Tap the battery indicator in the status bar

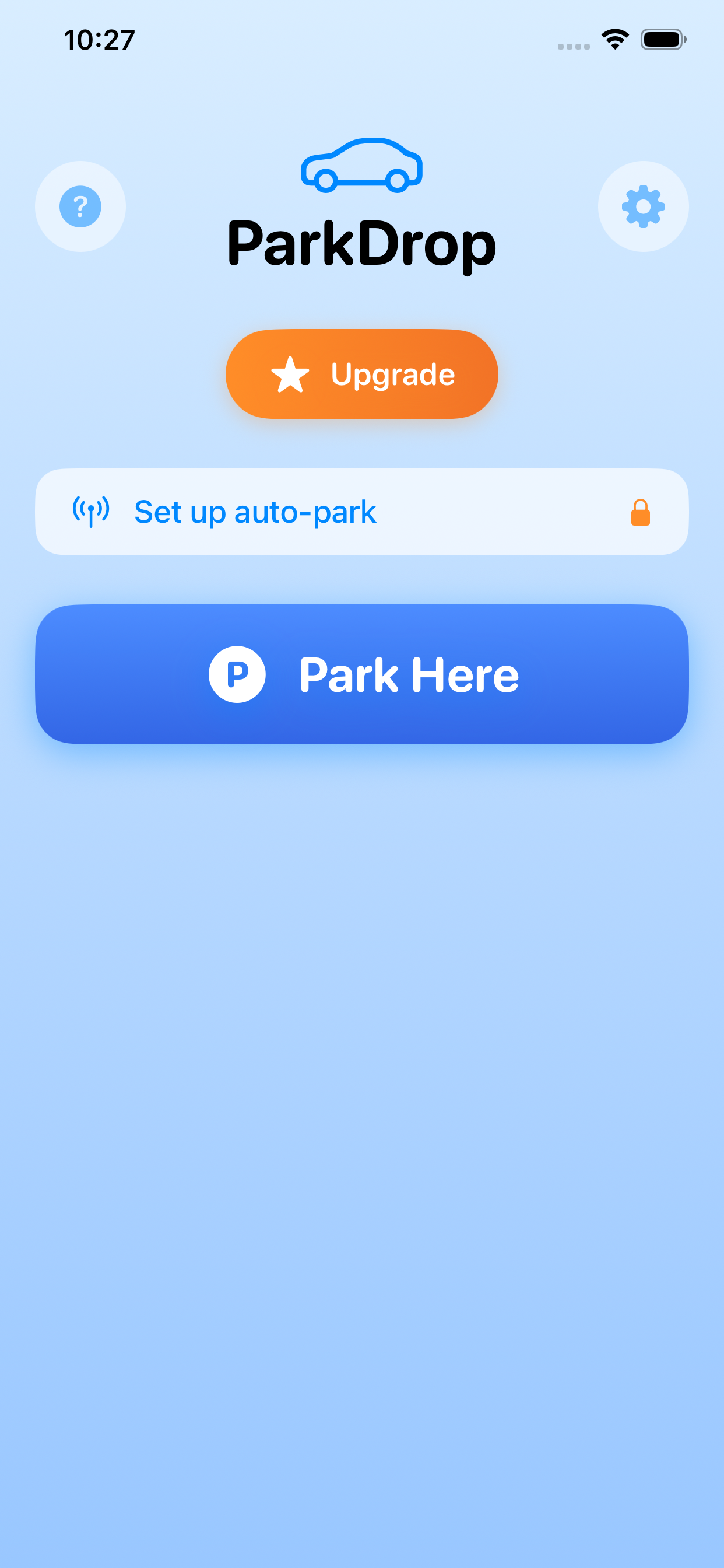click(663, 38)
